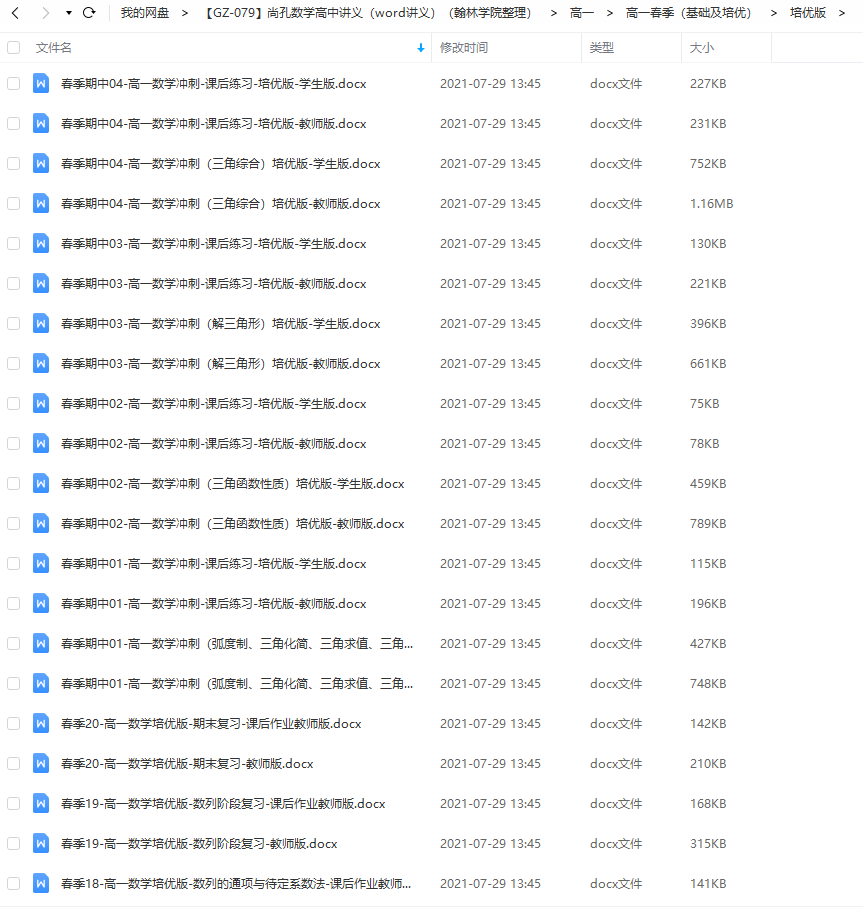Open 春季19 数列阶段复习 教师版.docx
The image size is (863, 911).
coord(199,844)
